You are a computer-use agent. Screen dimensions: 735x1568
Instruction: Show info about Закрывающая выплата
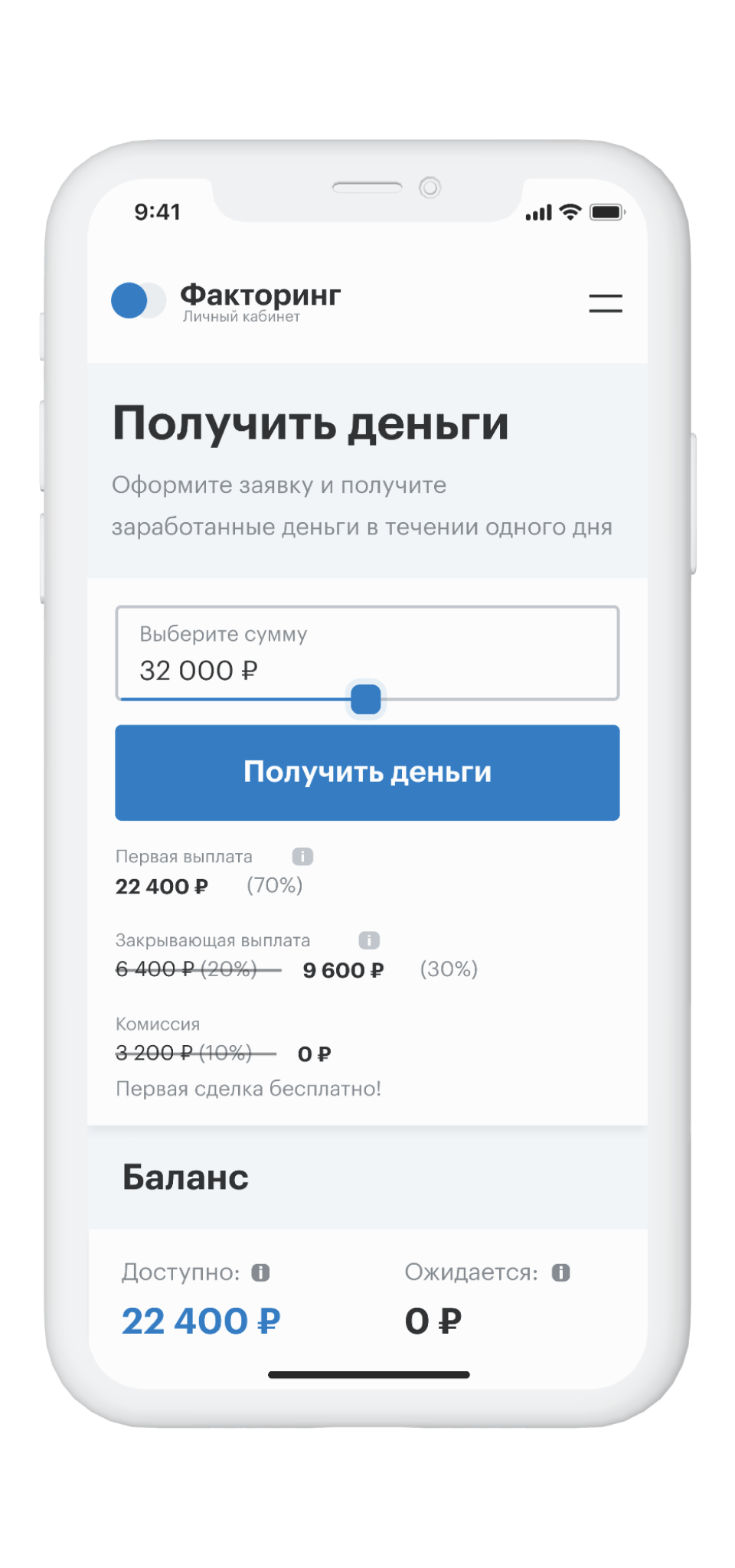pyautogui.click(x=369, y=940)
